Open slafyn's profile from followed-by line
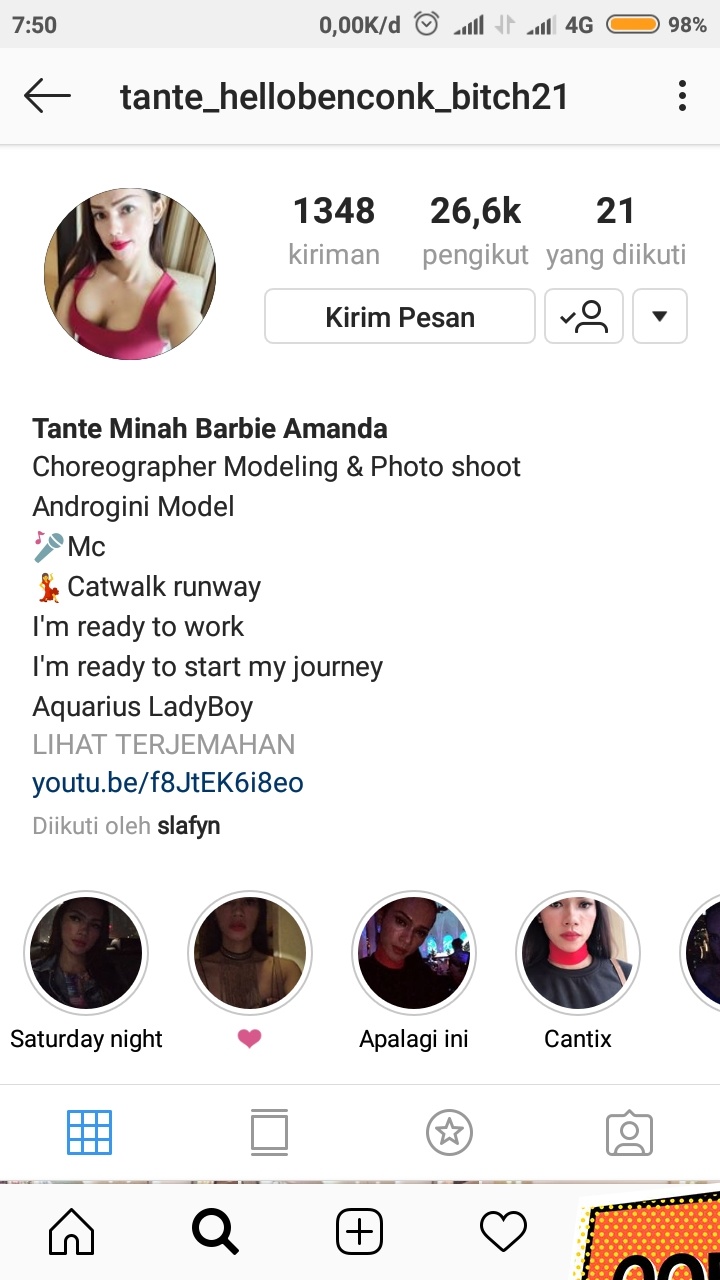The image size is (720, 1280). coord(189,826)
